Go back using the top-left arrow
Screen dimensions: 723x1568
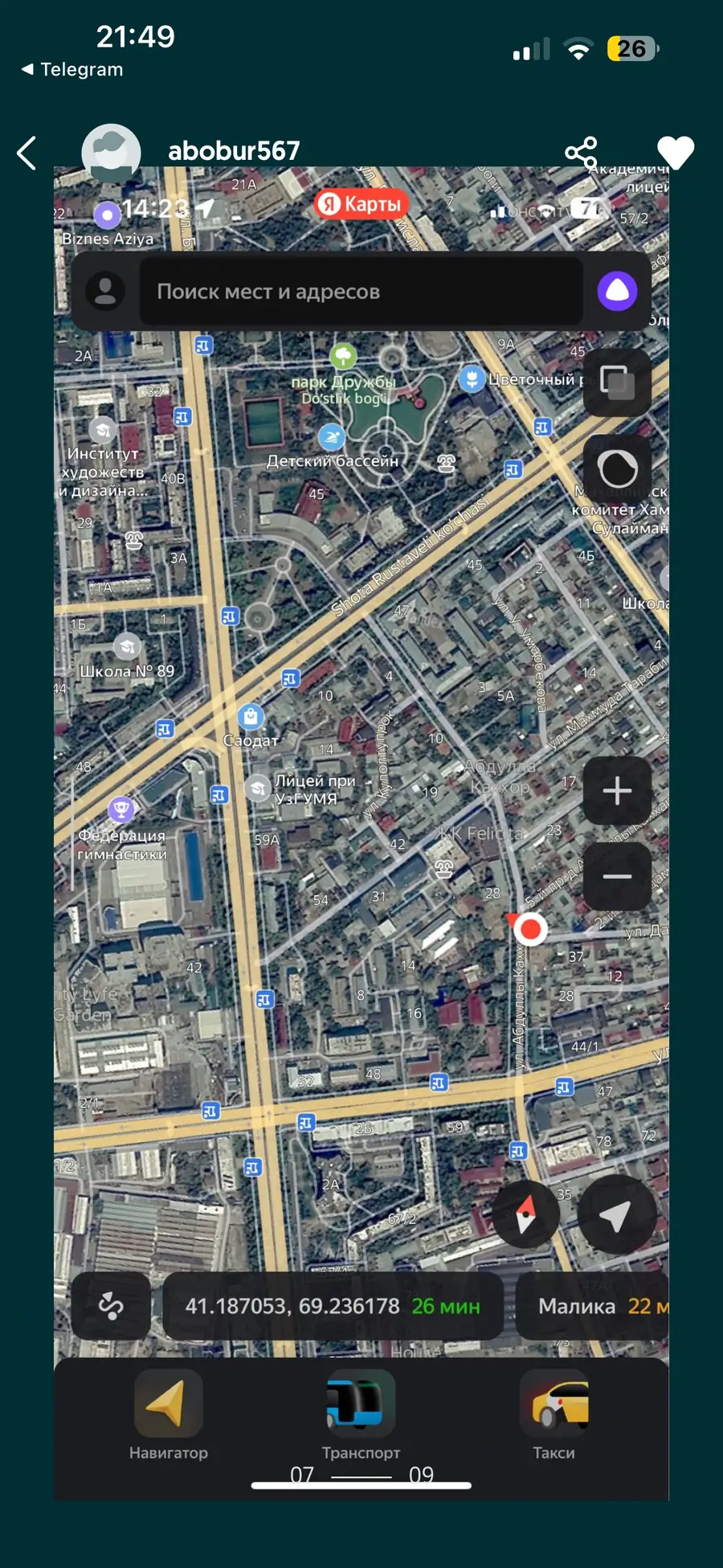click(x=27, y=153)
